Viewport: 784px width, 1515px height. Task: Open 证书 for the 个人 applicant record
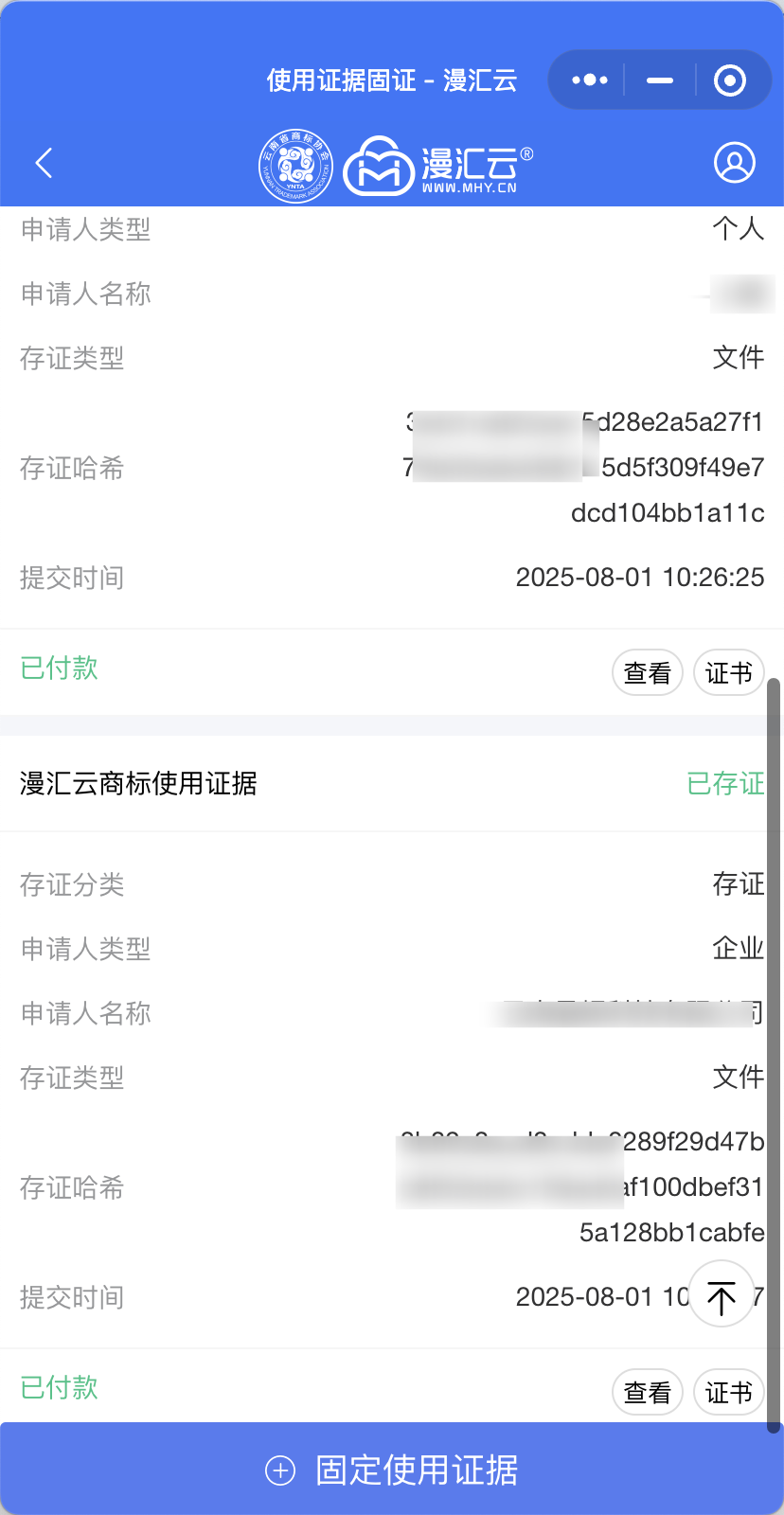click(728, 673)
